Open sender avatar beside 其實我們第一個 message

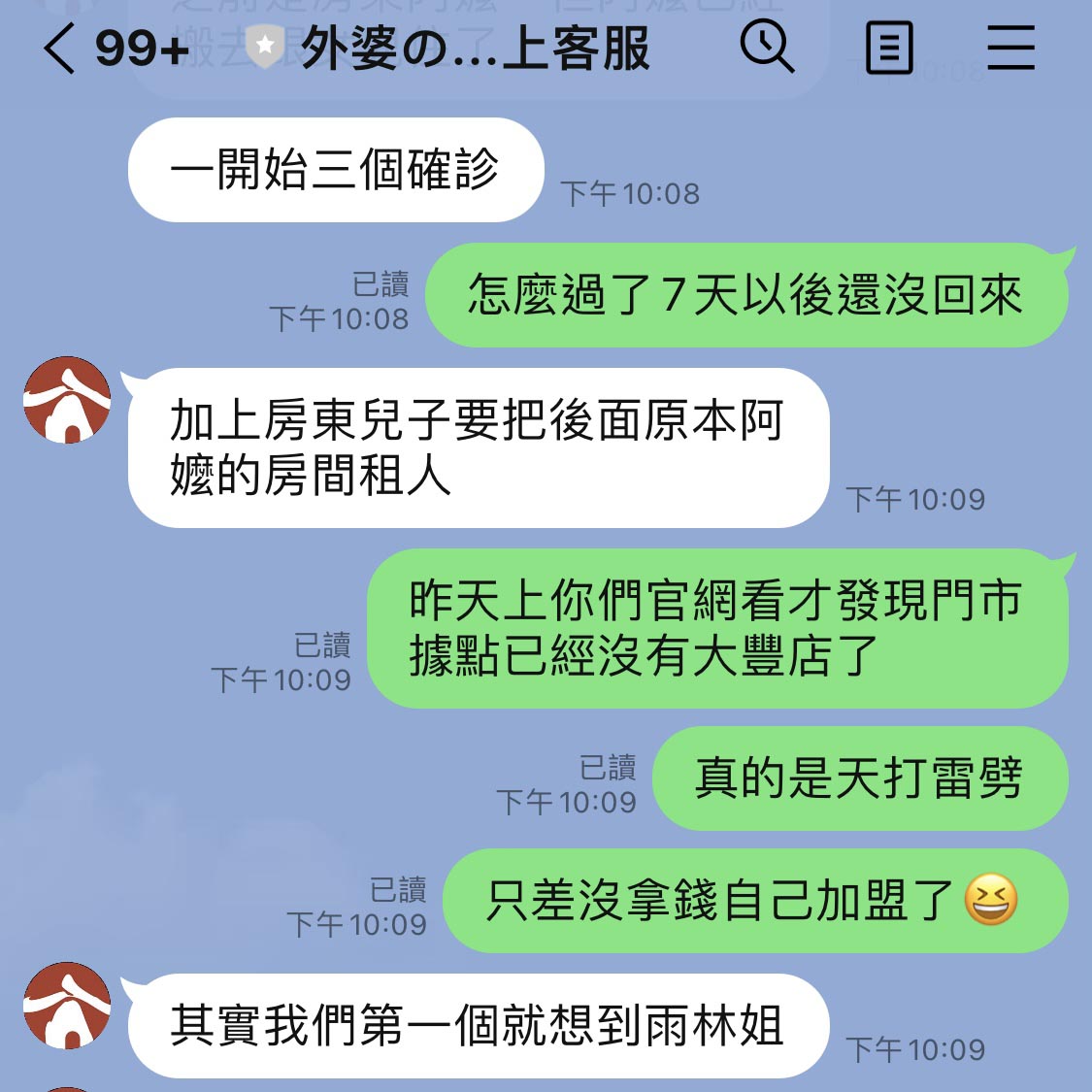click(x=67, y=1006)
